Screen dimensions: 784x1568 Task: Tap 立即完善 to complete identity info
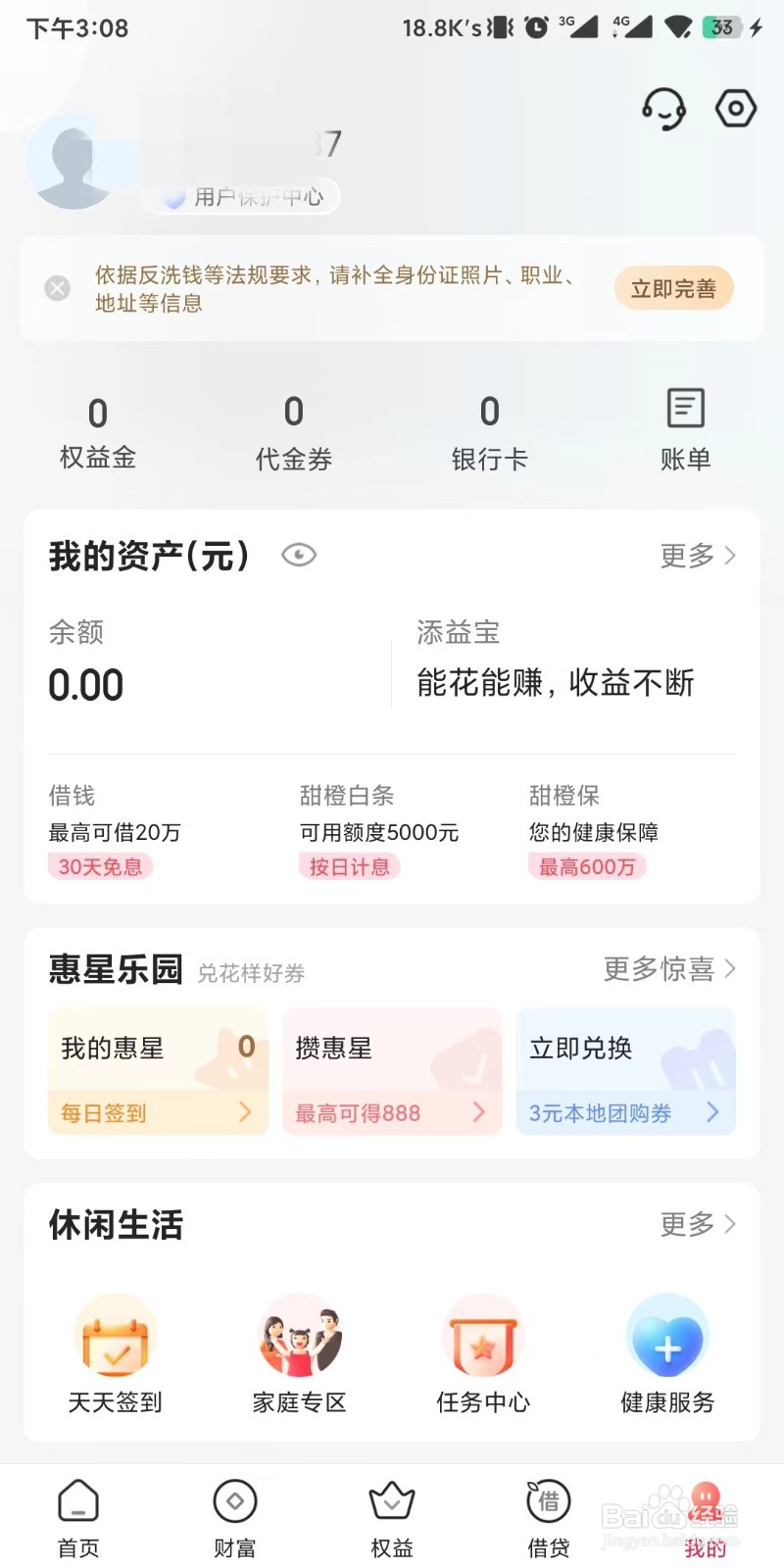(x=673, y=288)
